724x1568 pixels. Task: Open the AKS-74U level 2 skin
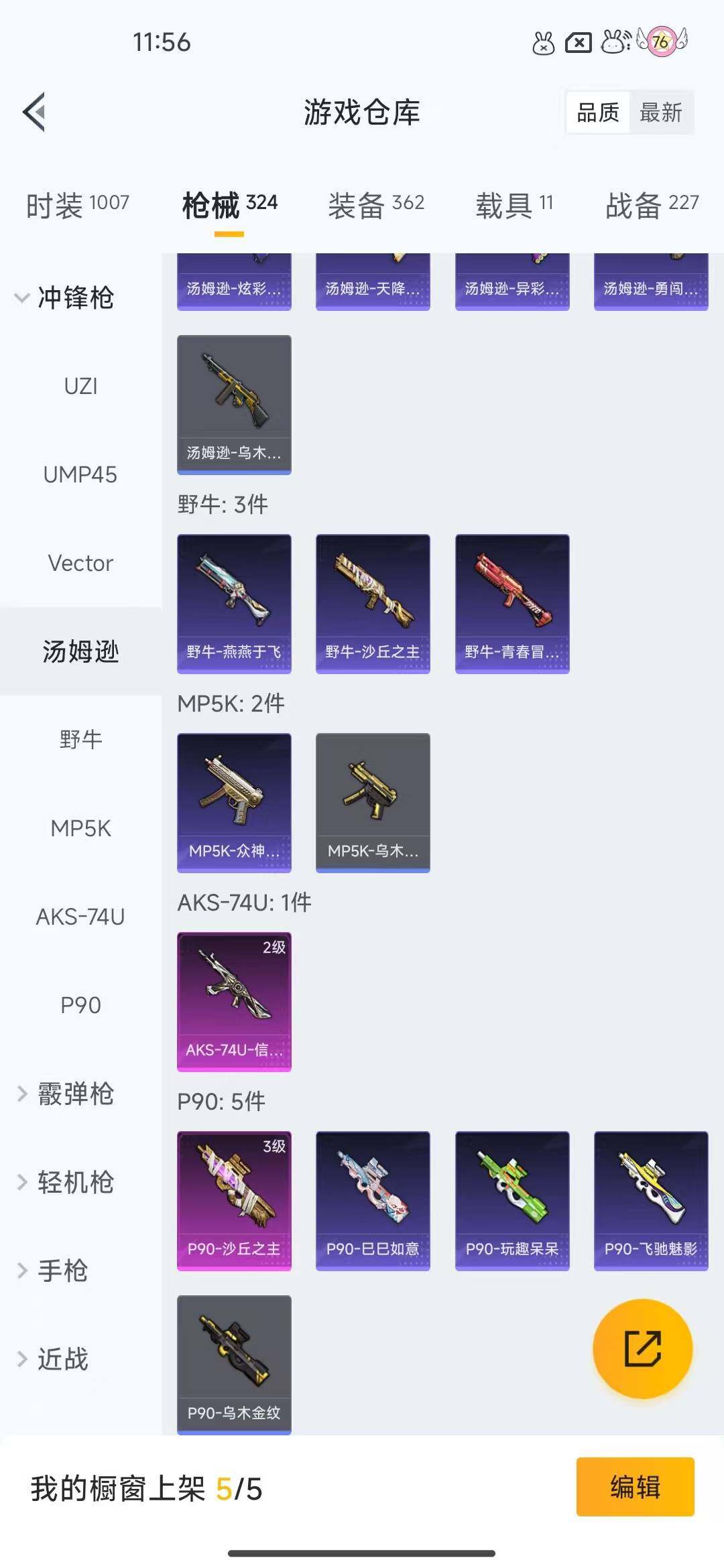pyautogui.click(x=234, y=1001)
